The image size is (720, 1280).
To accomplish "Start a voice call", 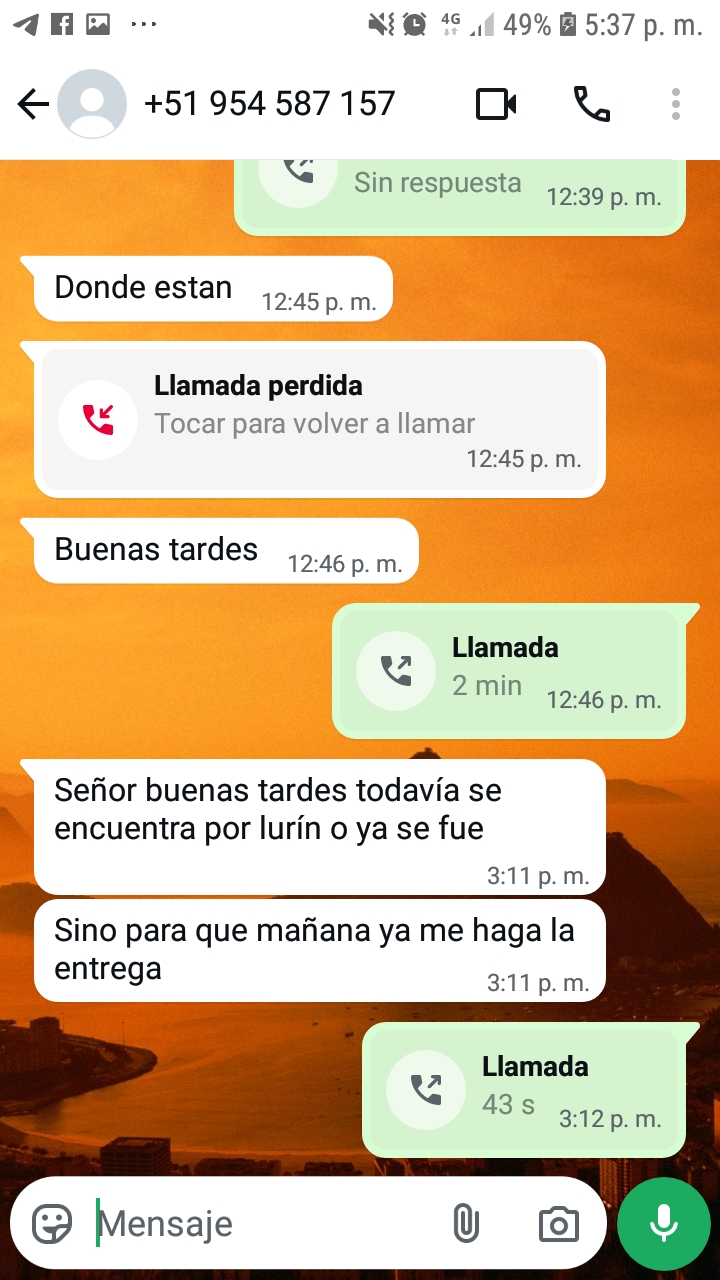I will 591,104.
